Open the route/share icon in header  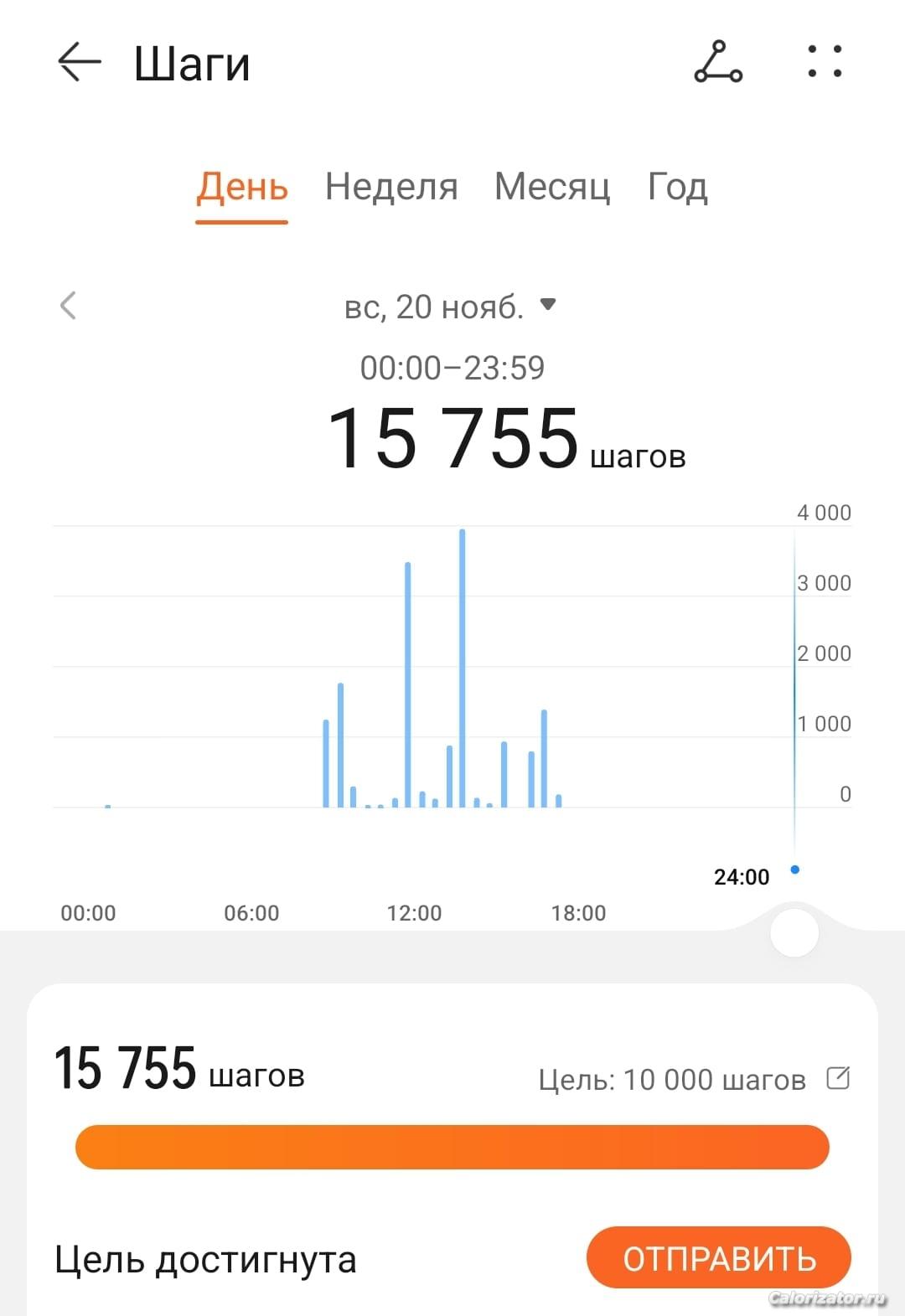(x=718, y=63)
